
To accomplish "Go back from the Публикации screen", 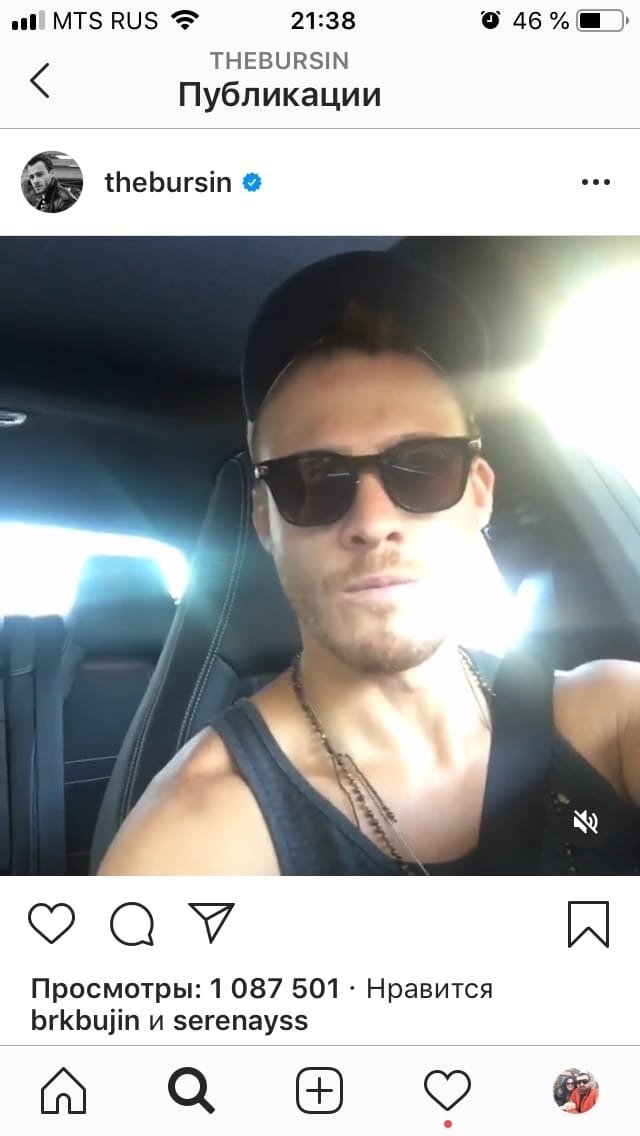I will pyautogui.click(x=40, y=80).
